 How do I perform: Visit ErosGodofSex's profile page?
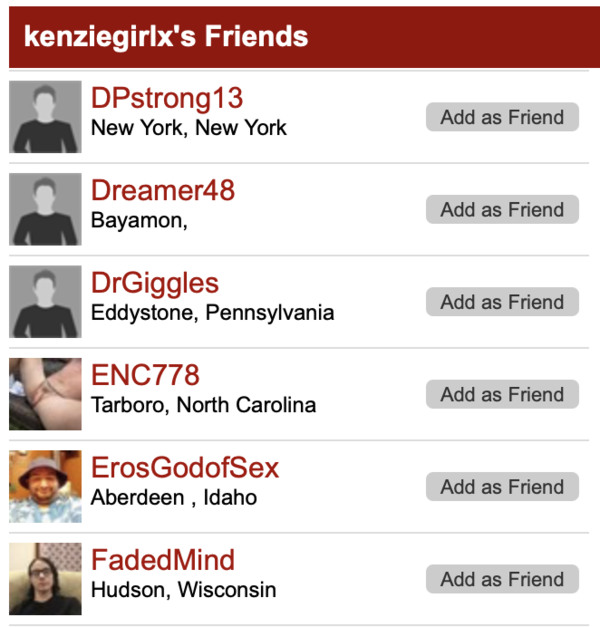[x=185, y=468]
